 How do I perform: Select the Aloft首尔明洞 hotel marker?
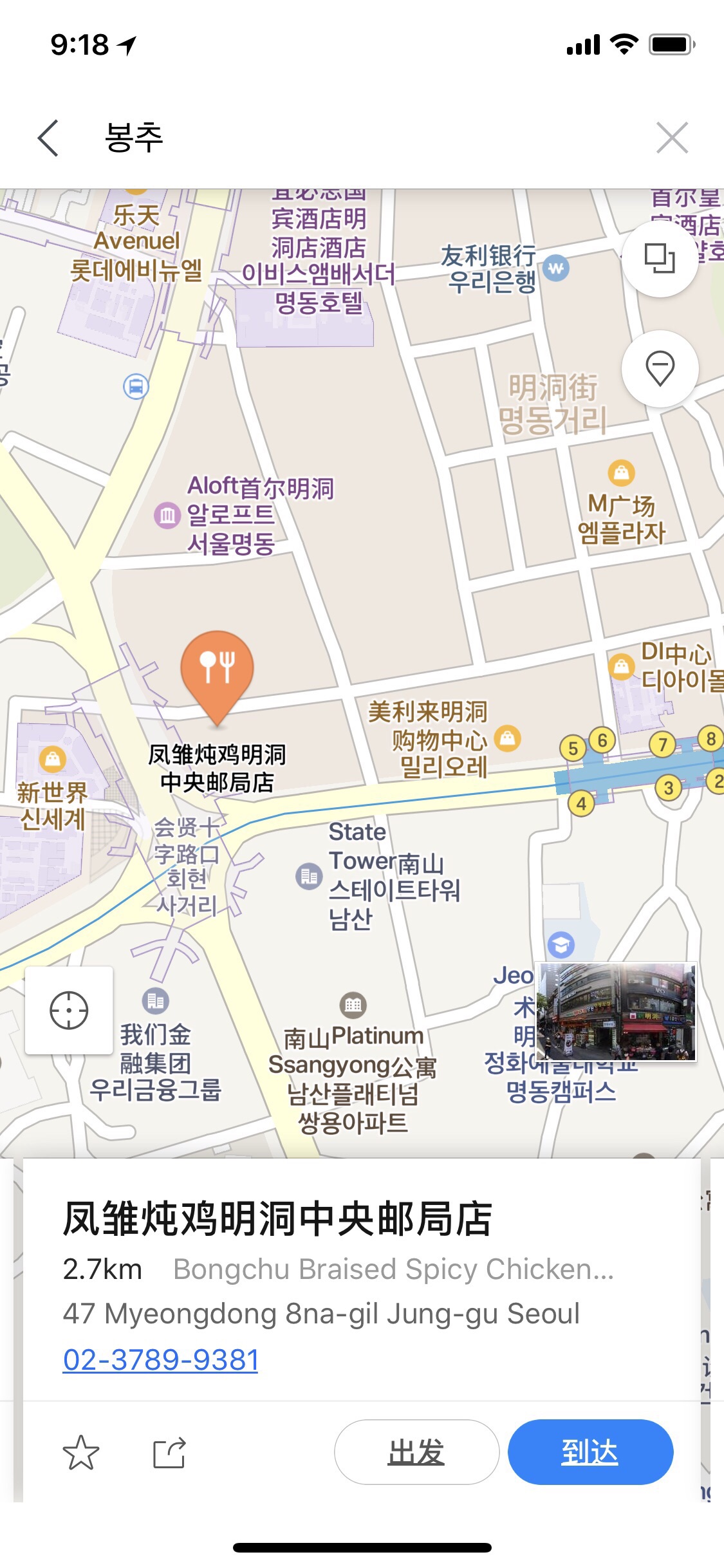pos(167,515)
